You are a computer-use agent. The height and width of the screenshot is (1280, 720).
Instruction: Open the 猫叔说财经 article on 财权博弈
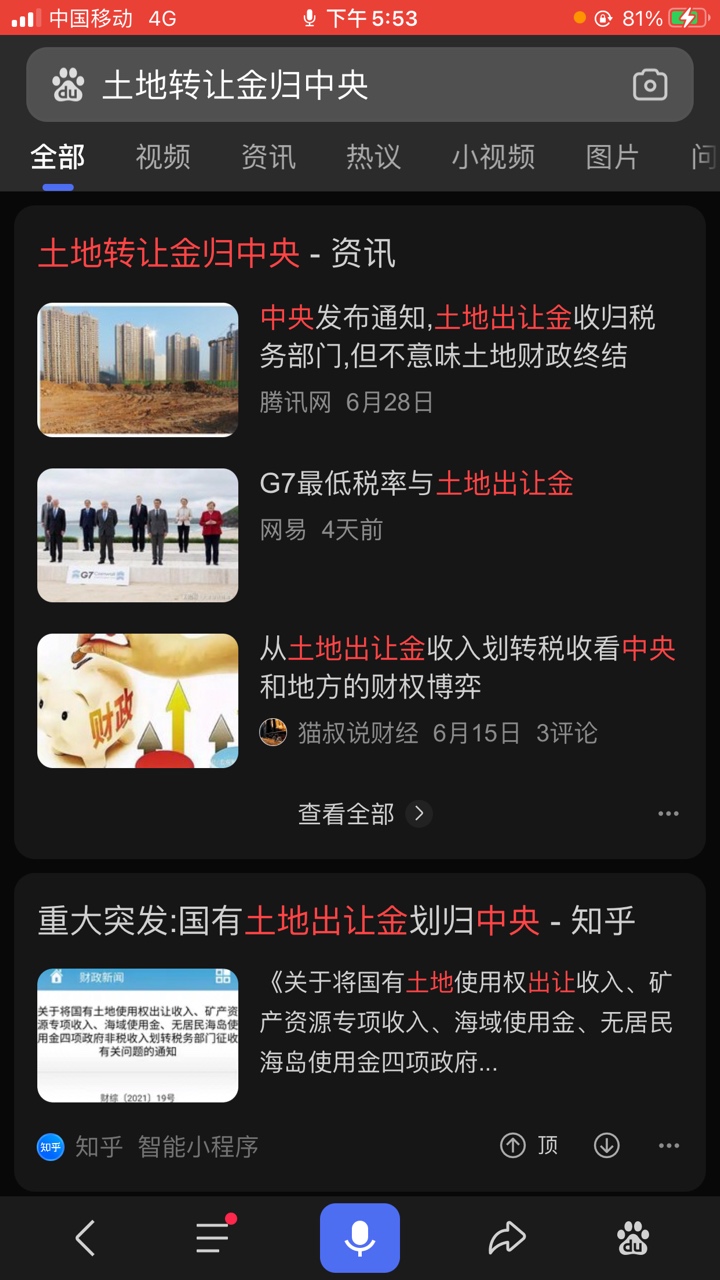pos(360,700)
